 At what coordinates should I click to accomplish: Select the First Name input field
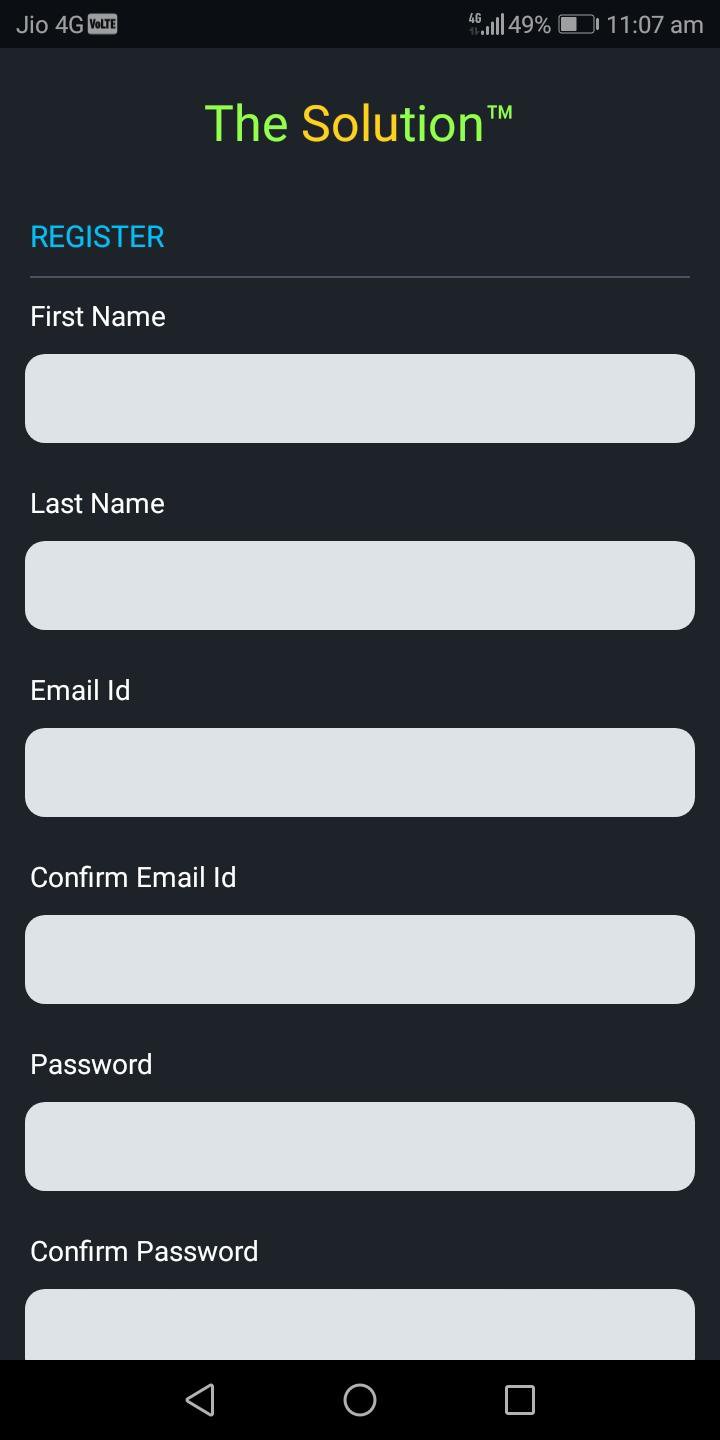click(x=360, y=397)
